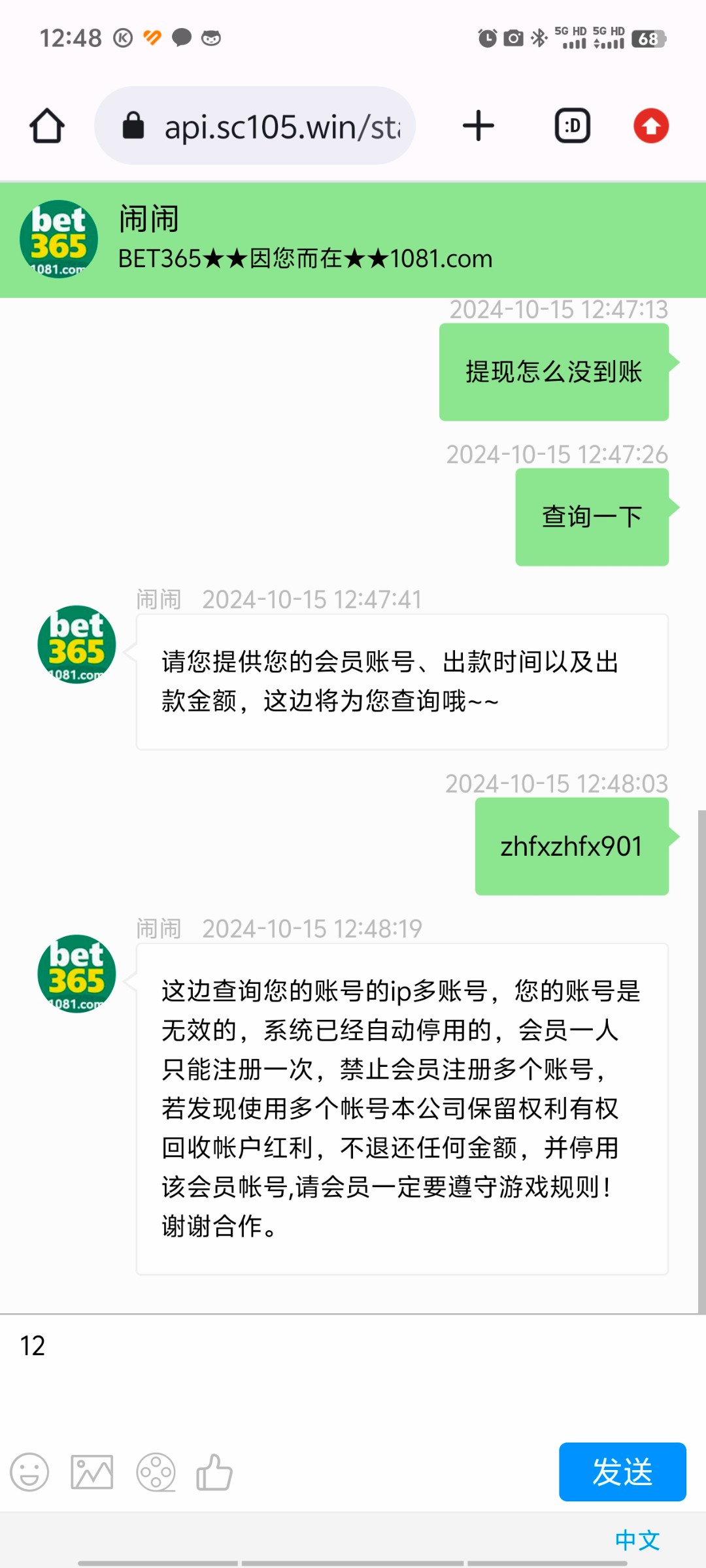This screenshot has height=1568, width=706.
Task: Tap the zhfxzhfx901 message bubble
Action: (x=570, y=847)
